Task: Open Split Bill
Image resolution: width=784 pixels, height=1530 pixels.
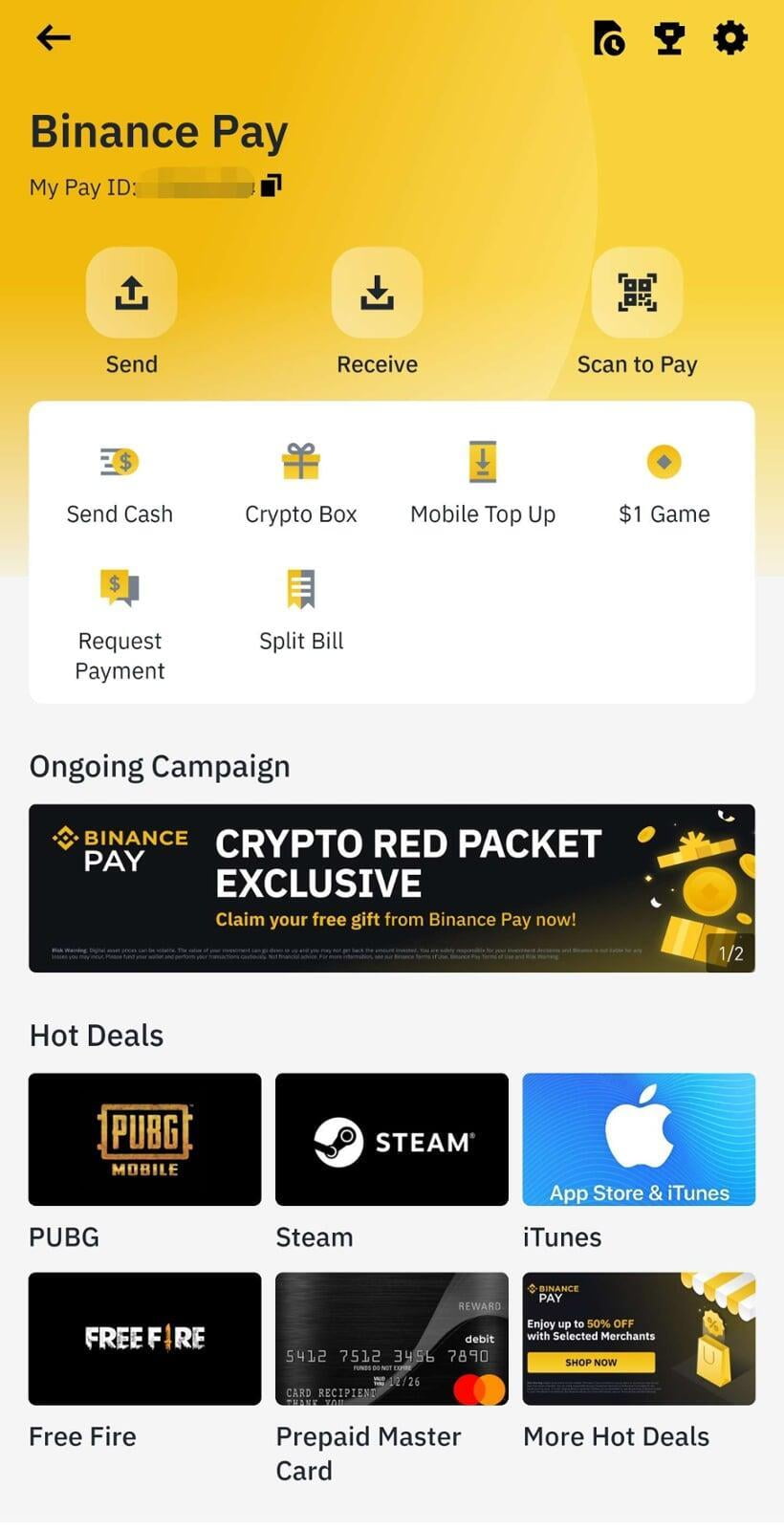Action: click(301, 610)
